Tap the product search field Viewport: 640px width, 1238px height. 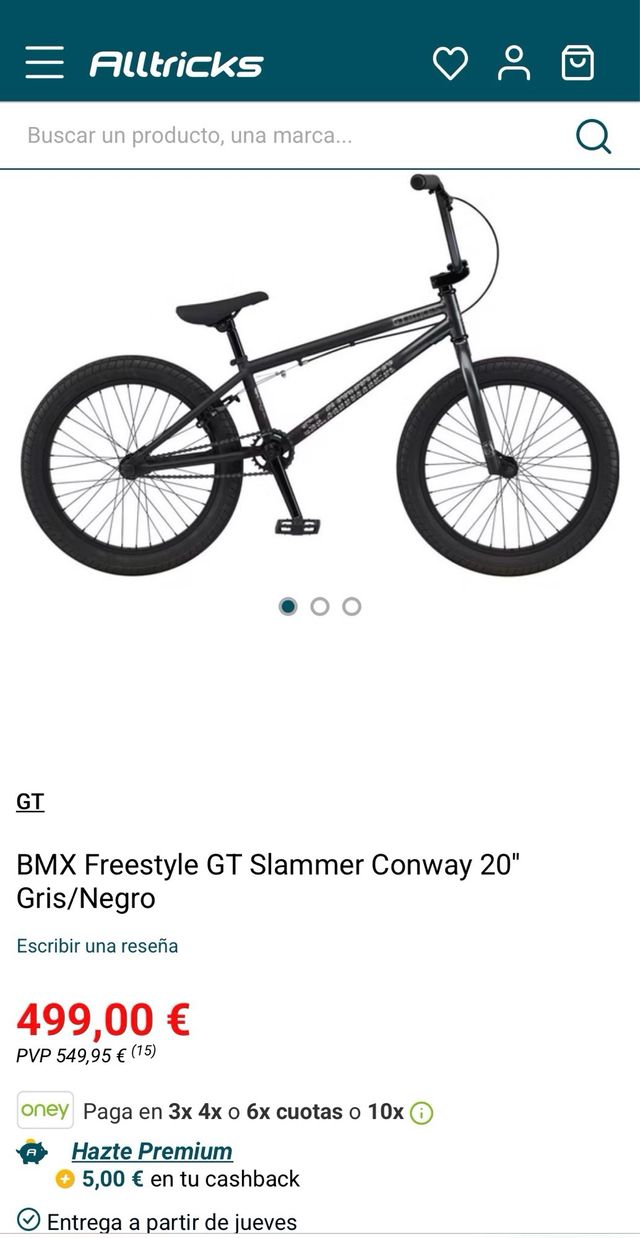(290, 135)
